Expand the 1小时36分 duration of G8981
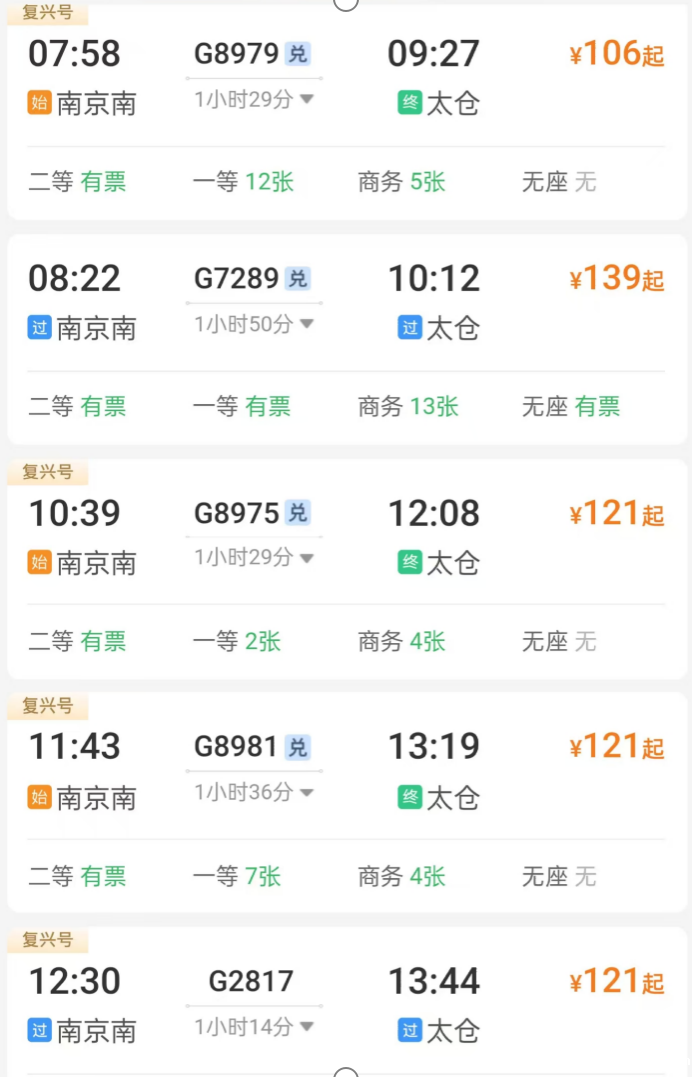The image size is (692, 1077). point(254,793)
